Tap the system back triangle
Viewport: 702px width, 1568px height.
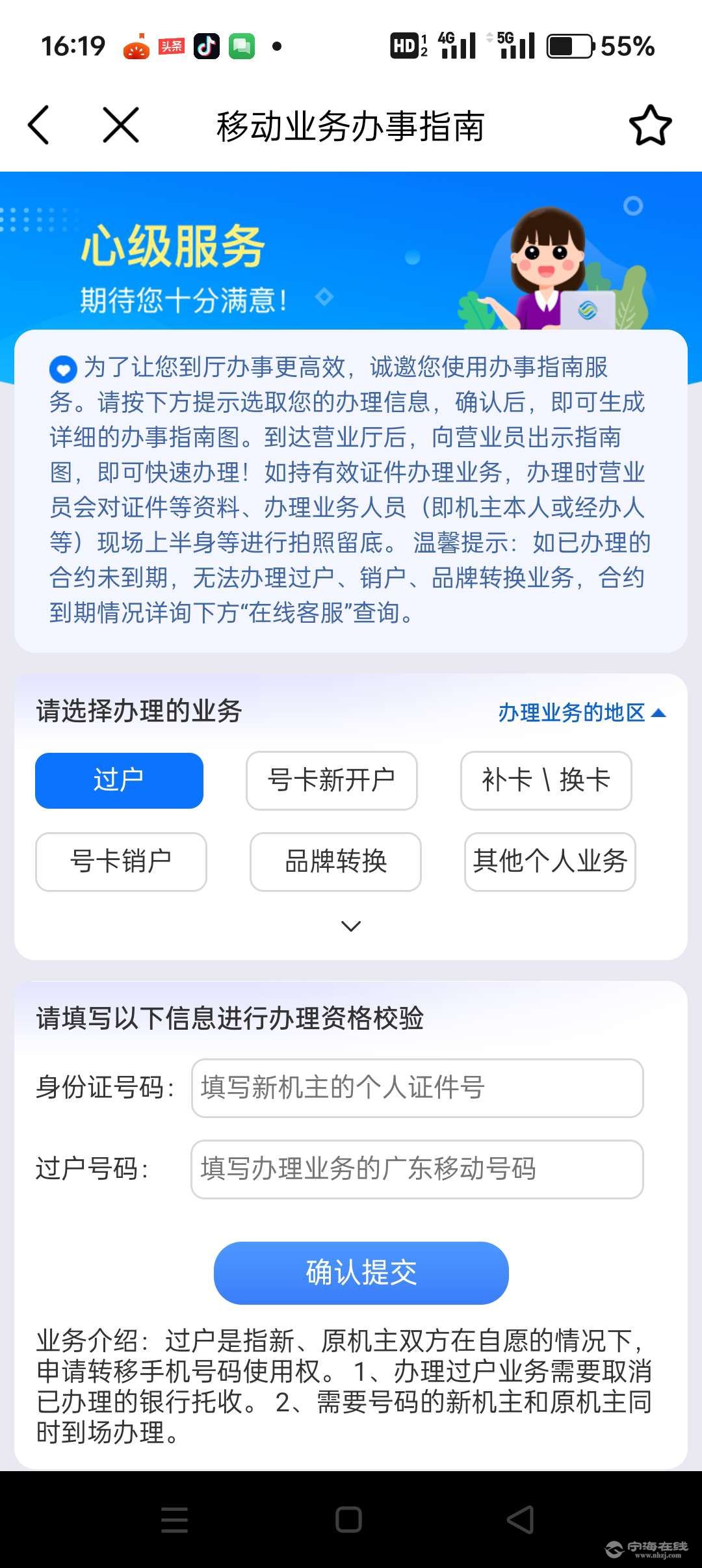point(521,1519)
